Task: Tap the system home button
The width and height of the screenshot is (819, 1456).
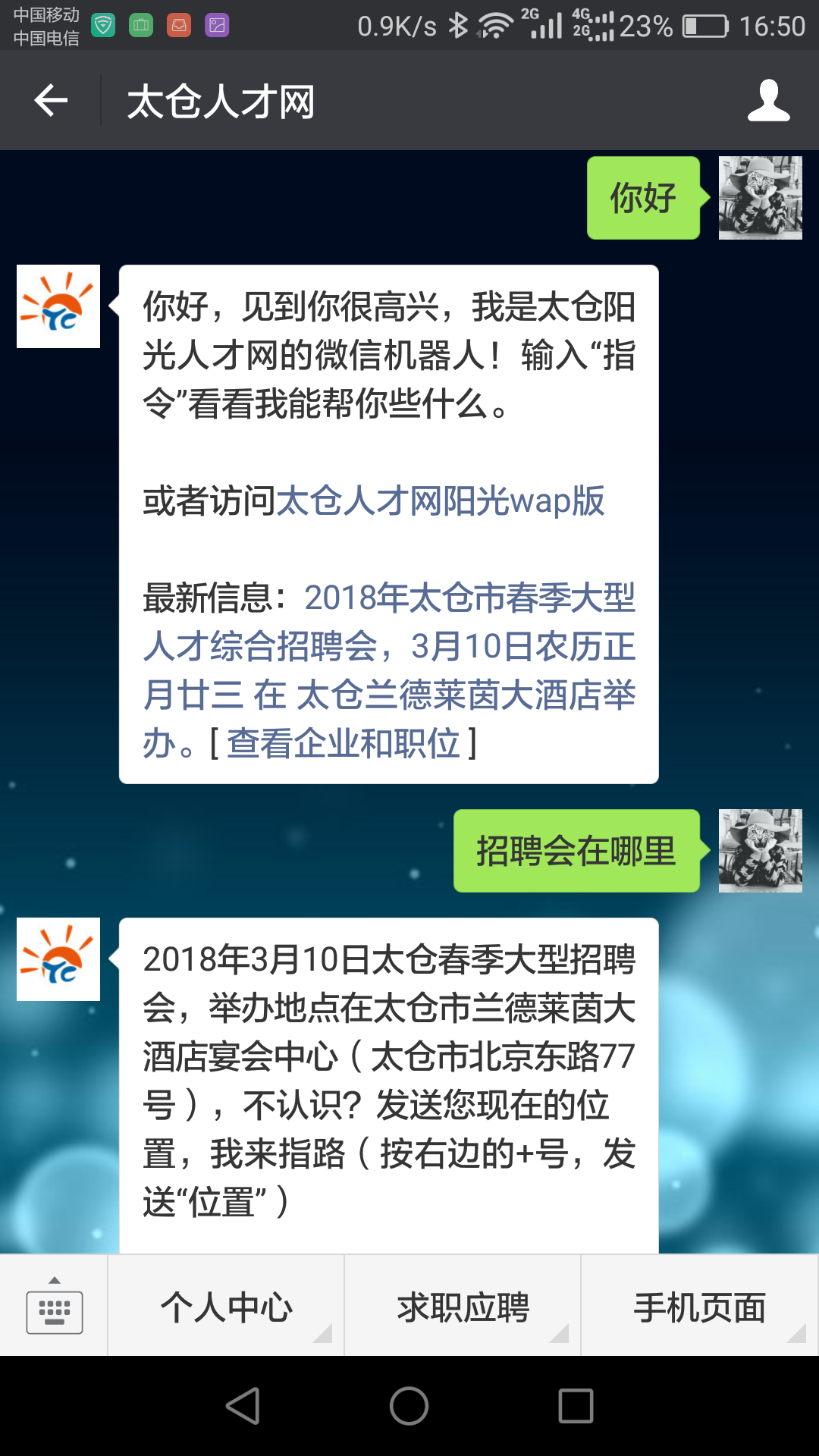Action: [x=409, y=1406]
